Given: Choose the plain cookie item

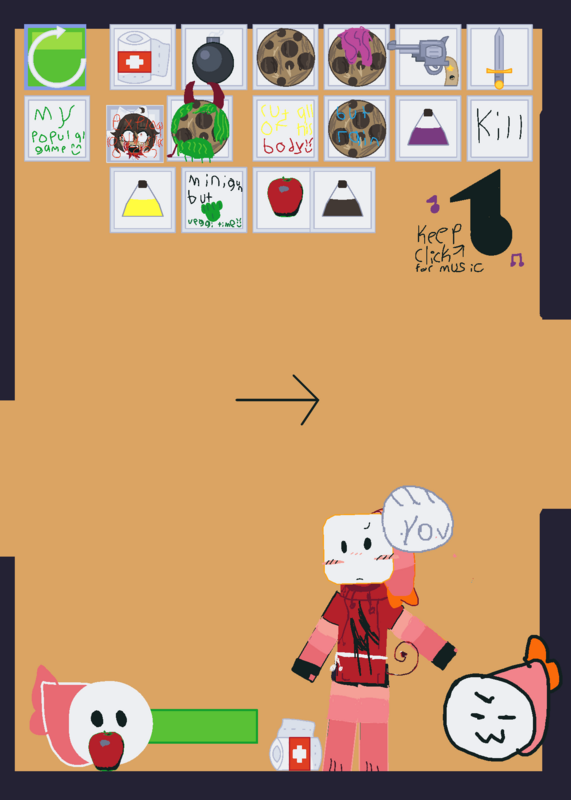Looking at the screenshot, I should 285,57.
